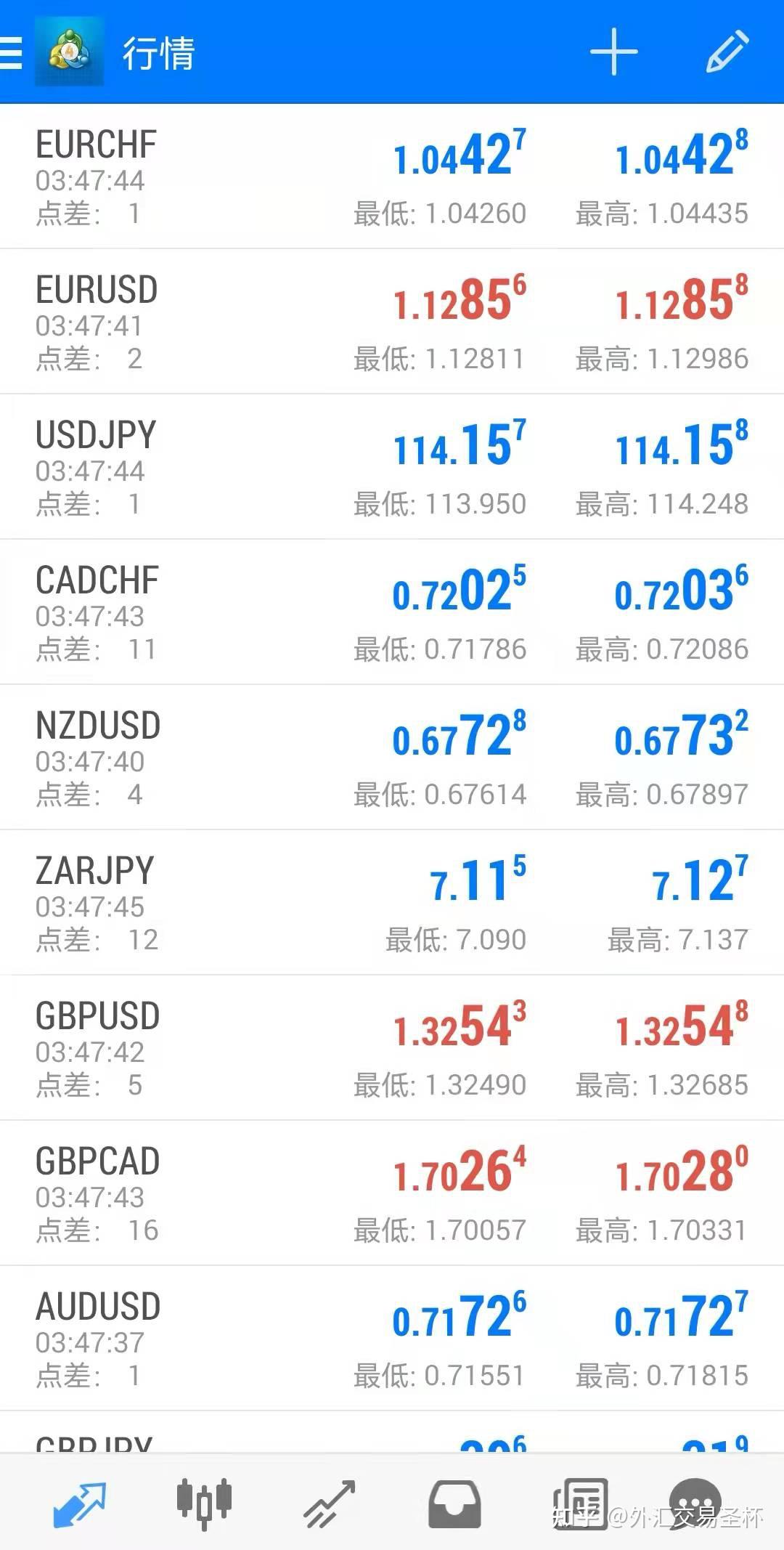Tap the CADCHF ask price

(679, 590)
